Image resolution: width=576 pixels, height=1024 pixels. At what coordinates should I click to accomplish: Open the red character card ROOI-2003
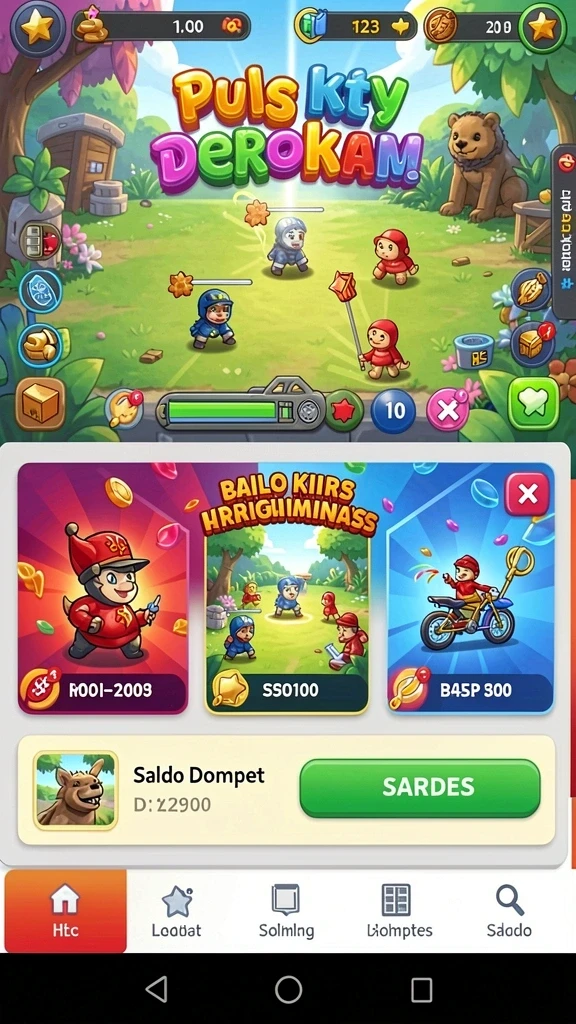103,588
